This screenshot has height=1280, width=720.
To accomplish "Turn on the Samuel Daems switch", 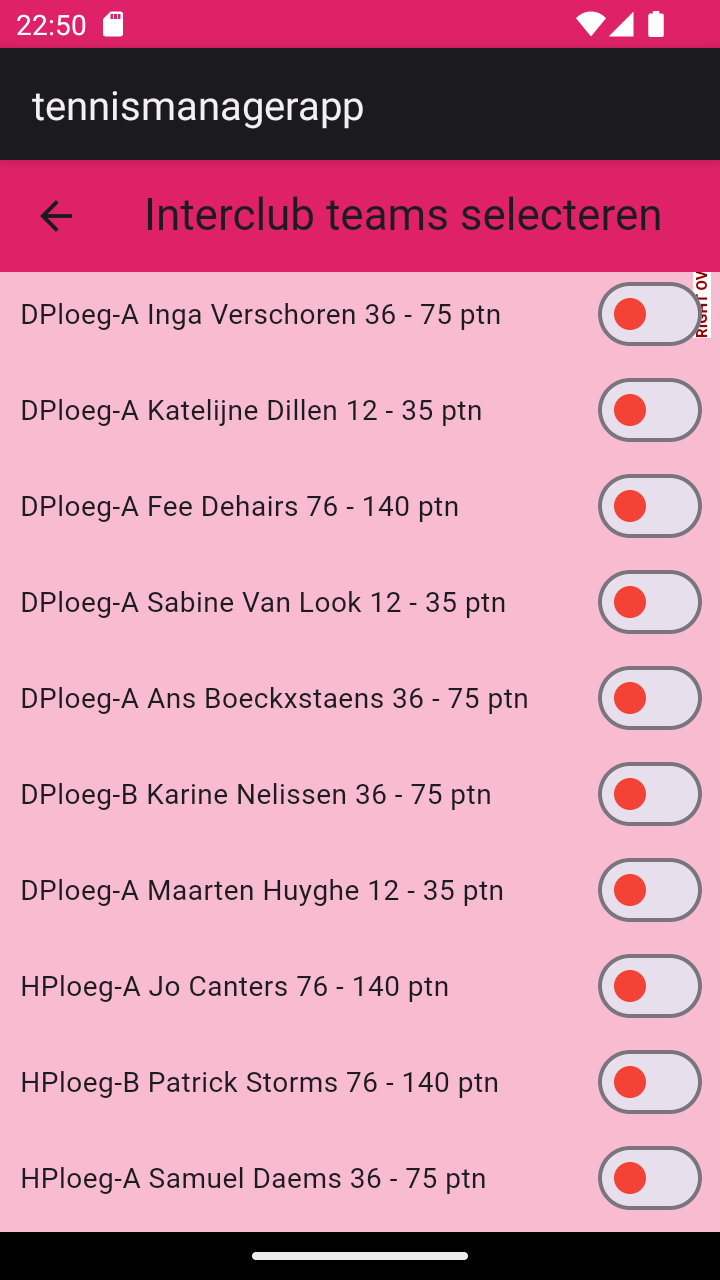I will point(649,1178).
